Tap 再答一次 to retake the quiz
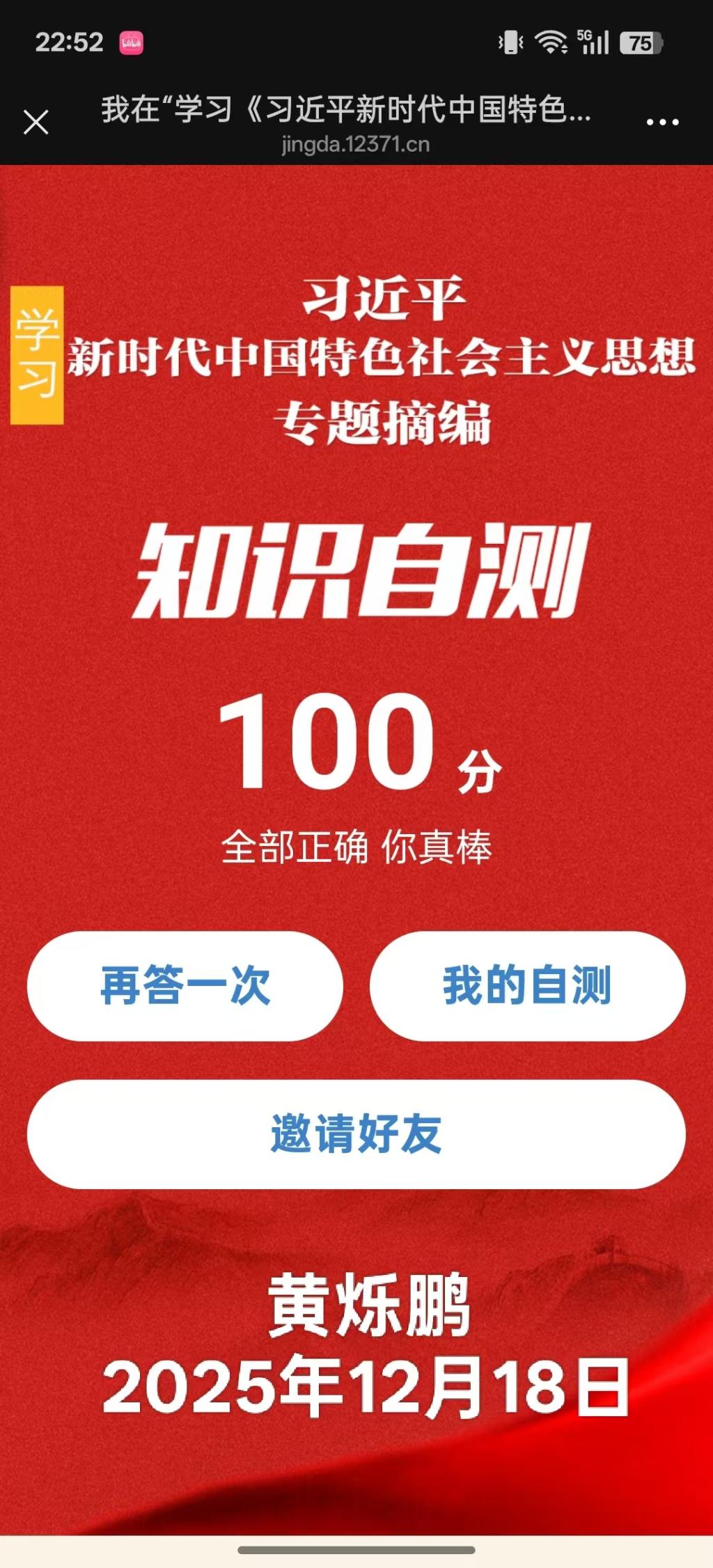 (185, 986)
